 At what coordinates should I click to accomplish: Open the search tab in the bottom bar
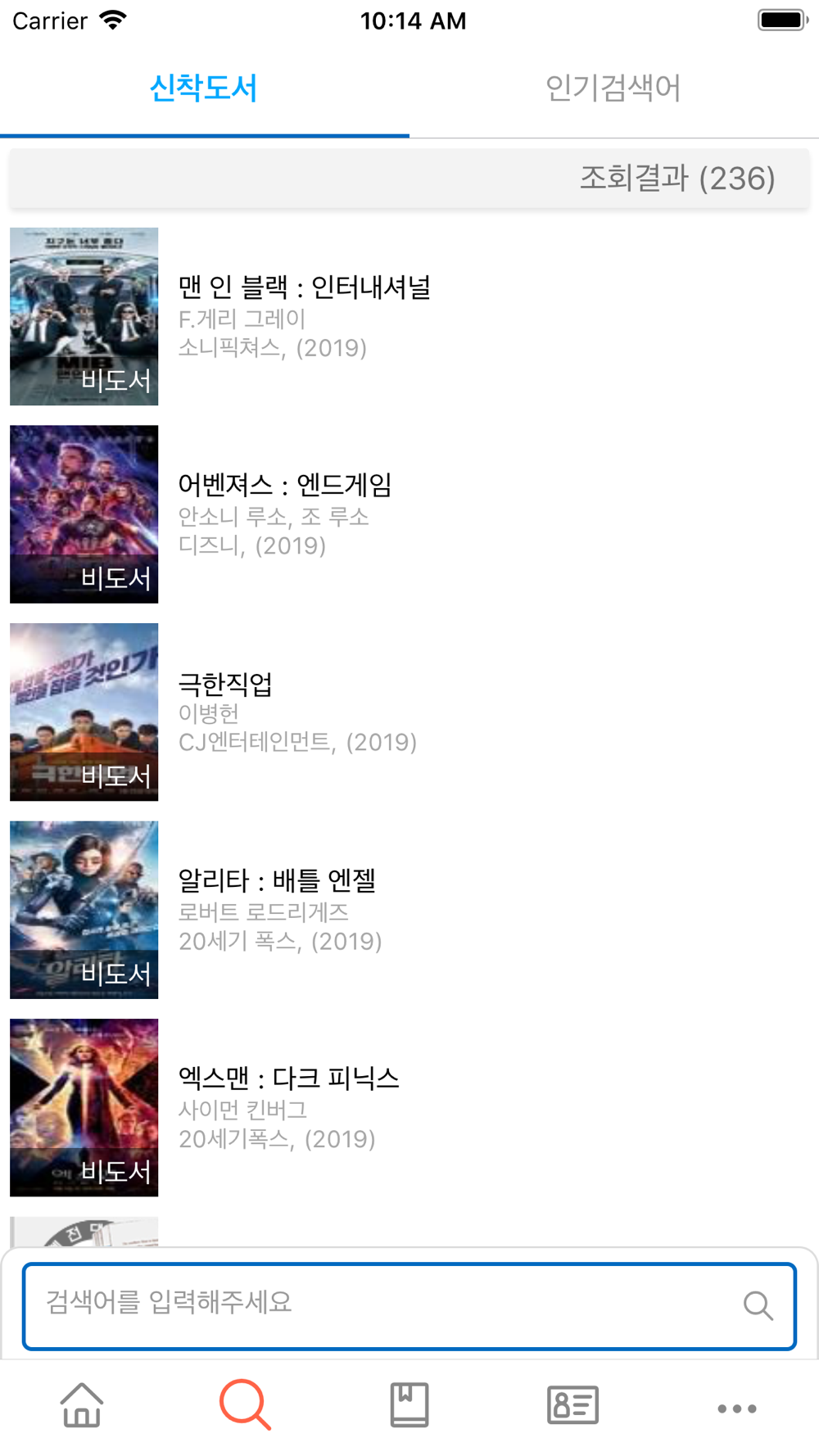(245, 1405)
